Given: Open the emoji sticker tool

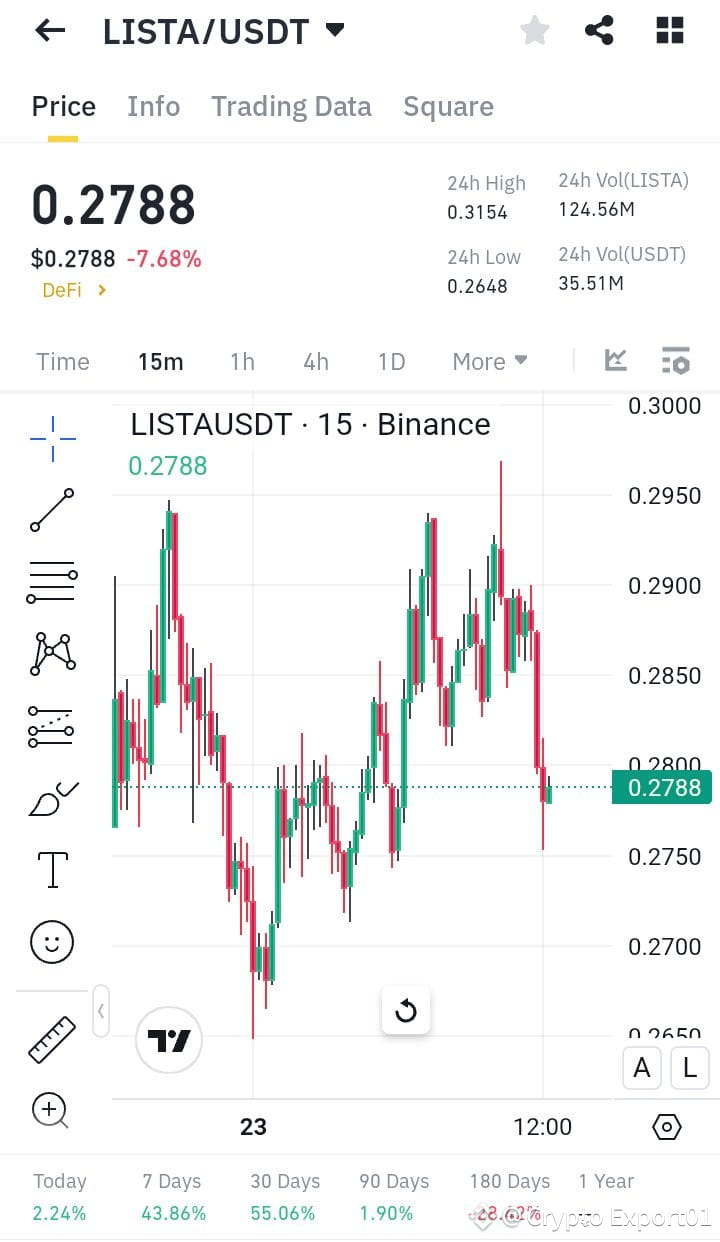Looking at the screenshot, I should (x=52, y=942).
